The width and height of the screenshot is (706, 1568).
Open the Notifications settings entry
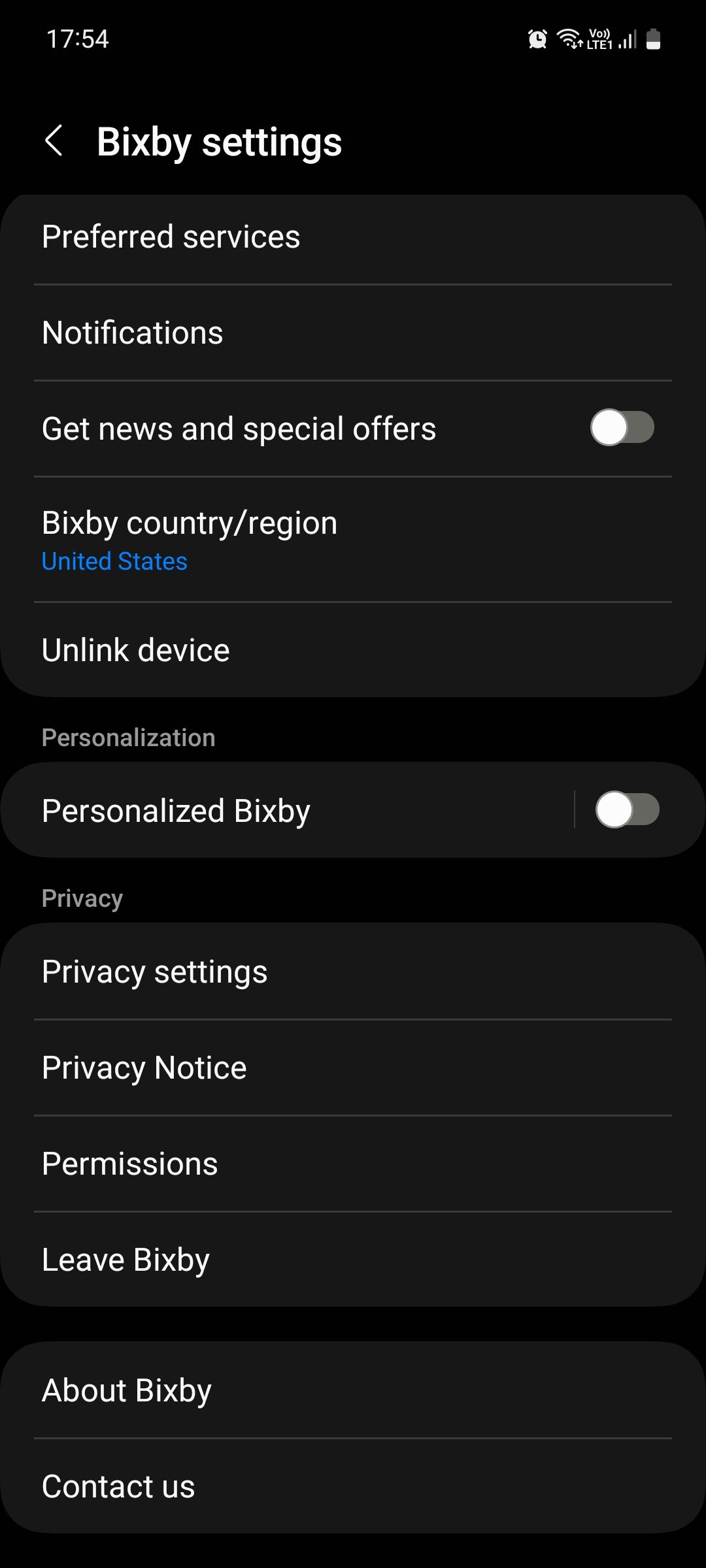click(132, 332)
